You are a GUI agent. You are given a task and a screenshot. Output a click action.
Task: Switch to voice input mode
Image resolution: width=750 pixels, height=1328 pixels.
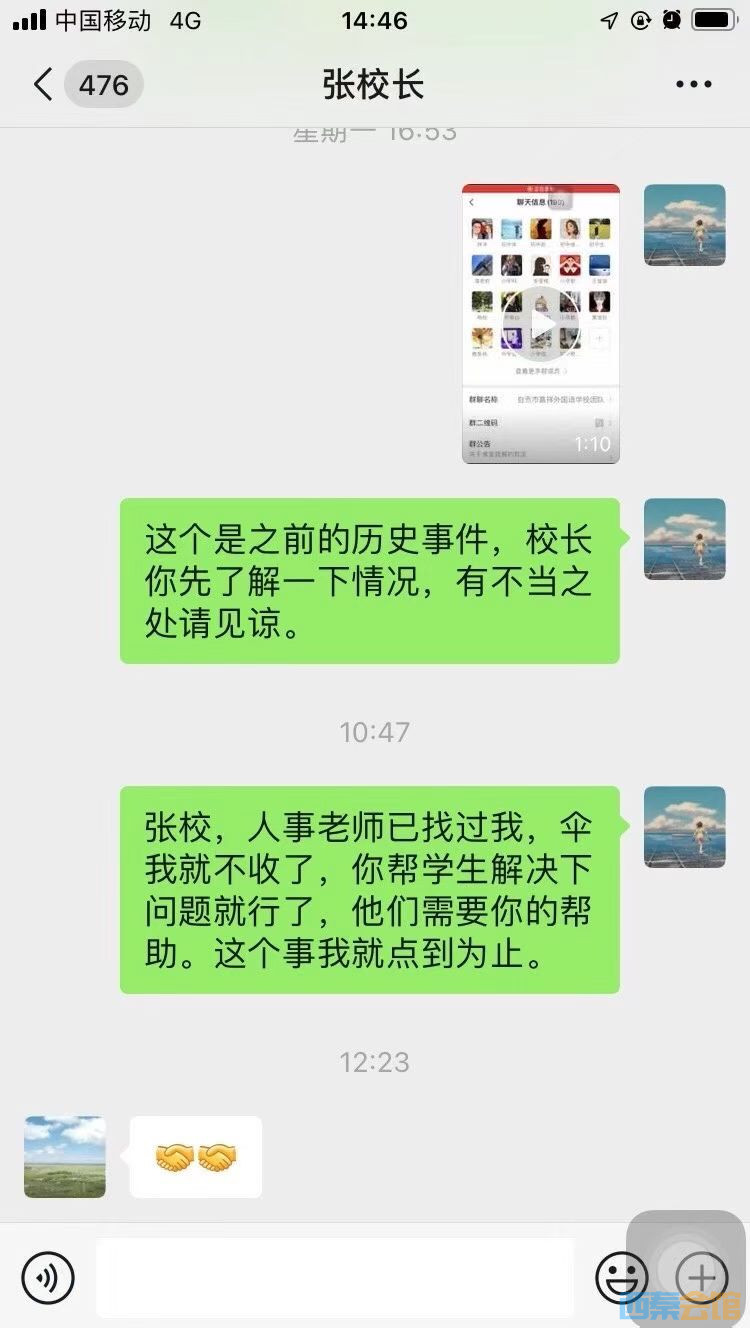tap(48, 1277)
